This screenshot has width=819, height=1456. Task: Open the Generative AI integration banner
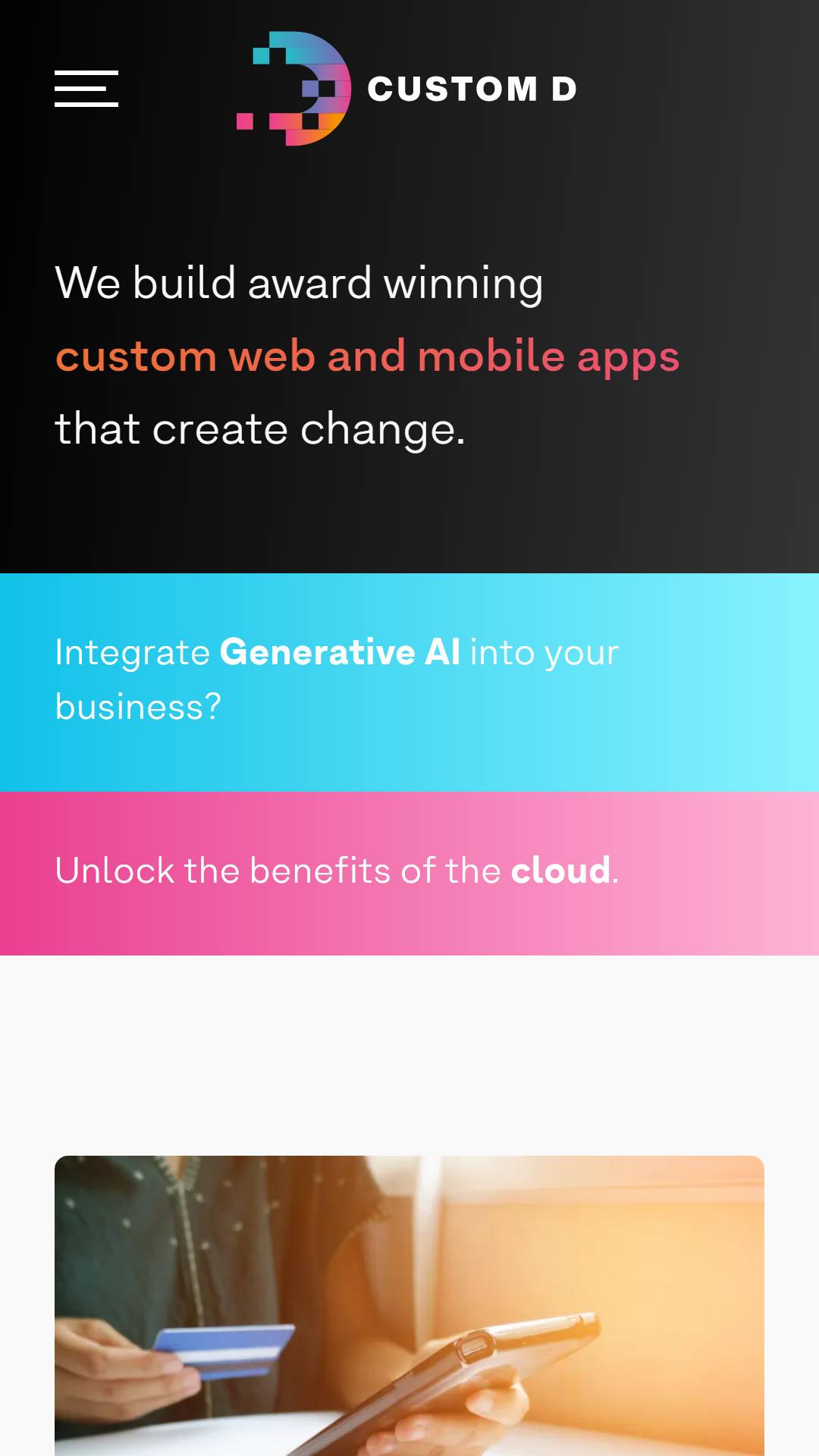[x=409, y=680]
